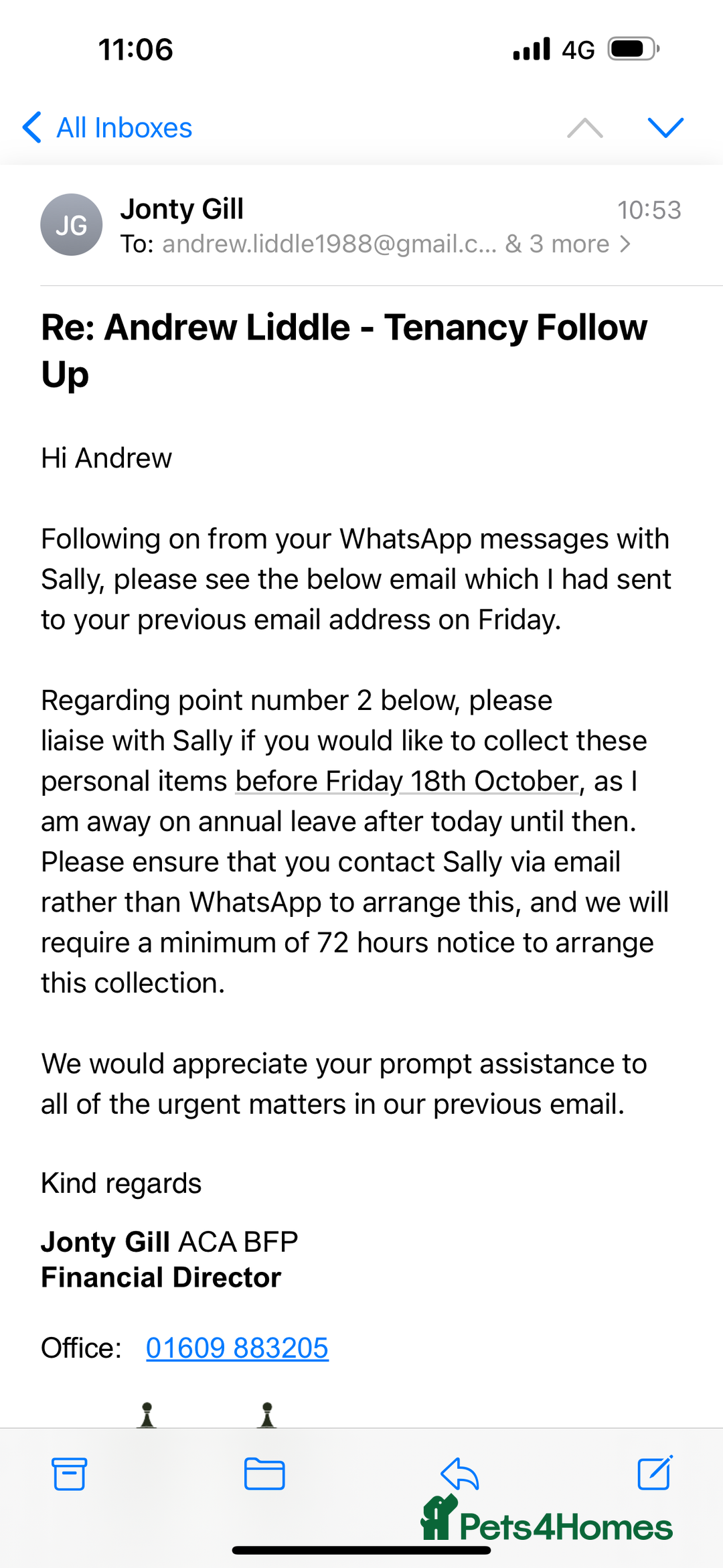The height and width of the screenshot is (1568, 723).
Task: Reply to Jonty Gill's email
Action: pyautogui.click(x=460, y=1474)
